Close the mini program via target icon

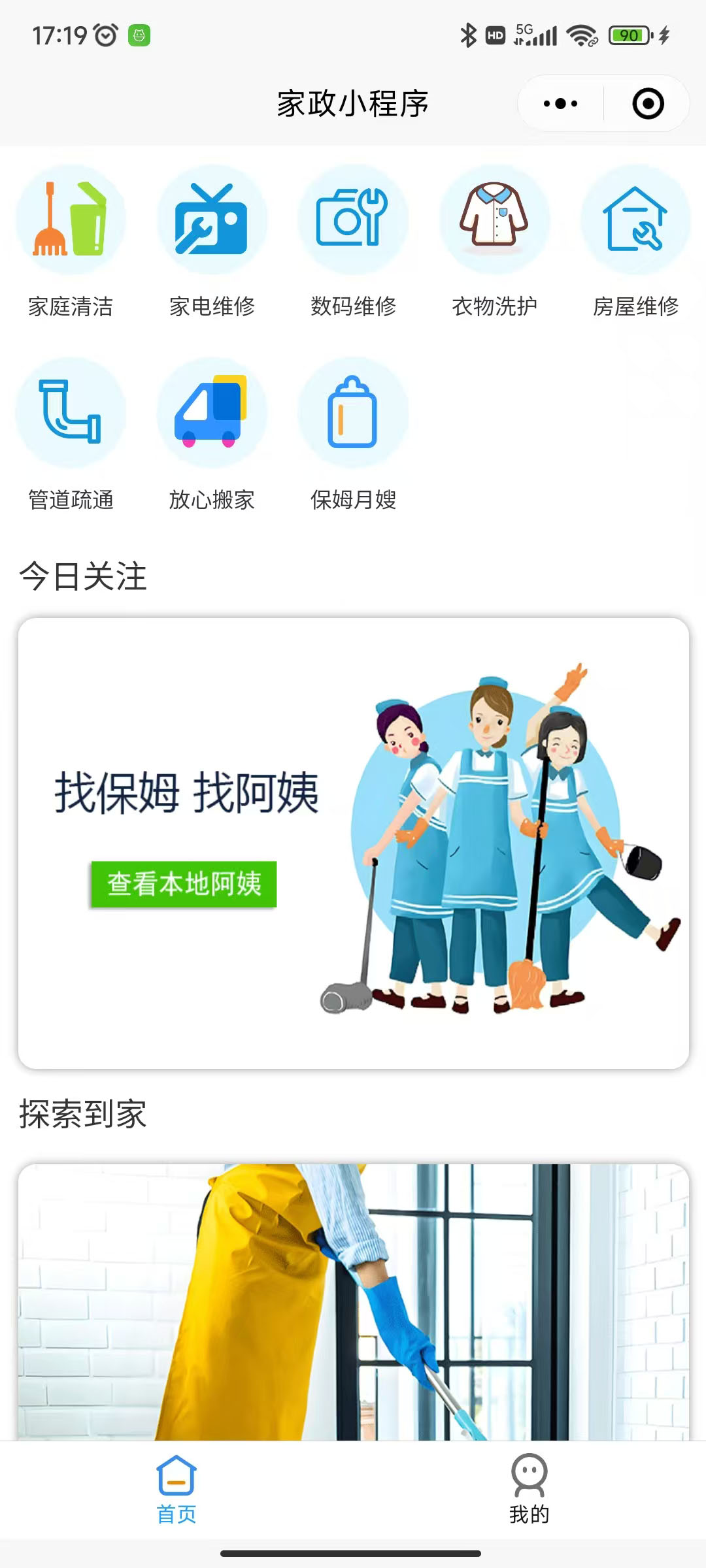point(648,104)
